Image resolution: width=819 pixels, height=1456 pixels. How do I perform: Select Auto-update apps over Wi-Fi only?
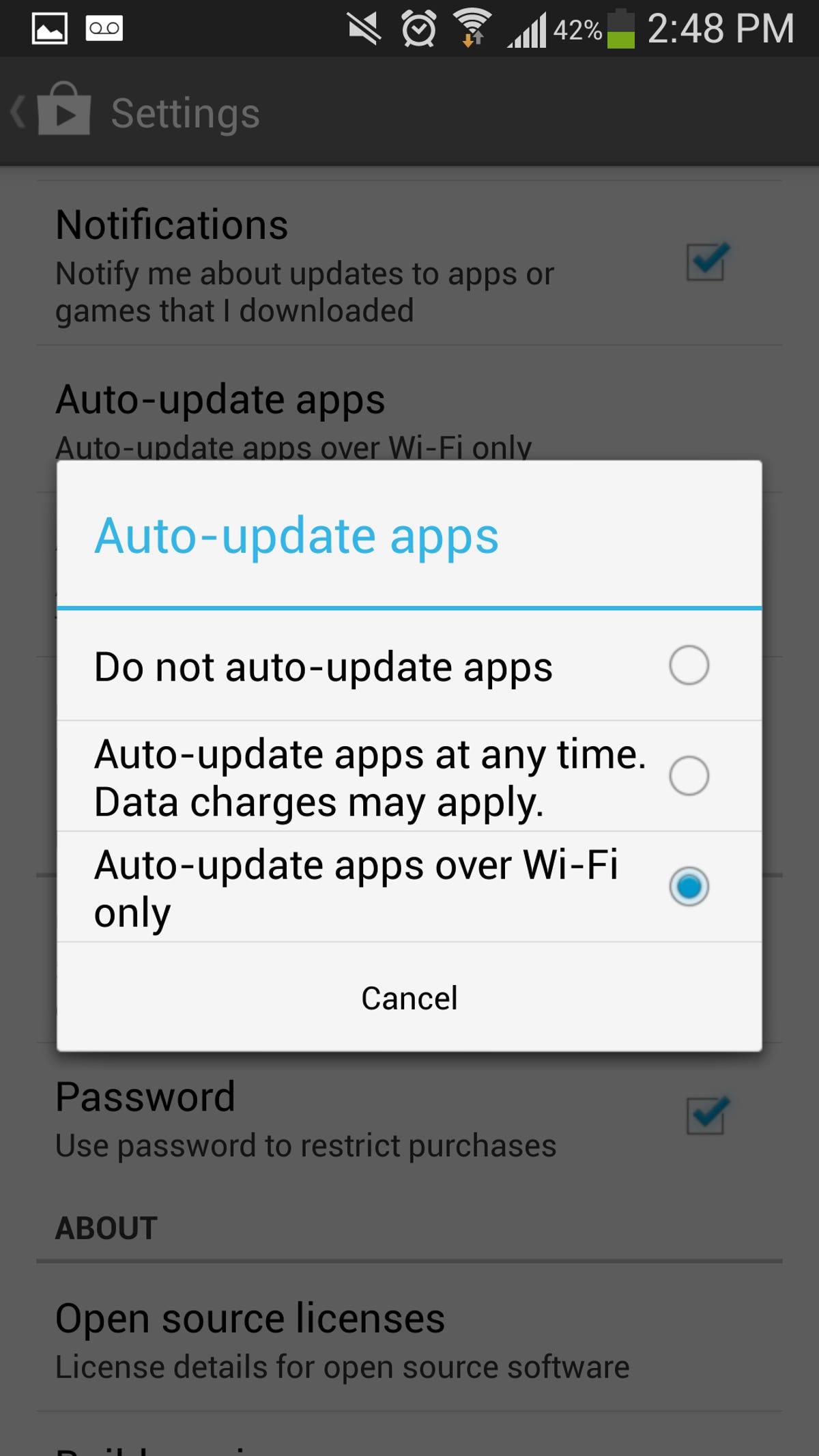[x=689, y=887]
